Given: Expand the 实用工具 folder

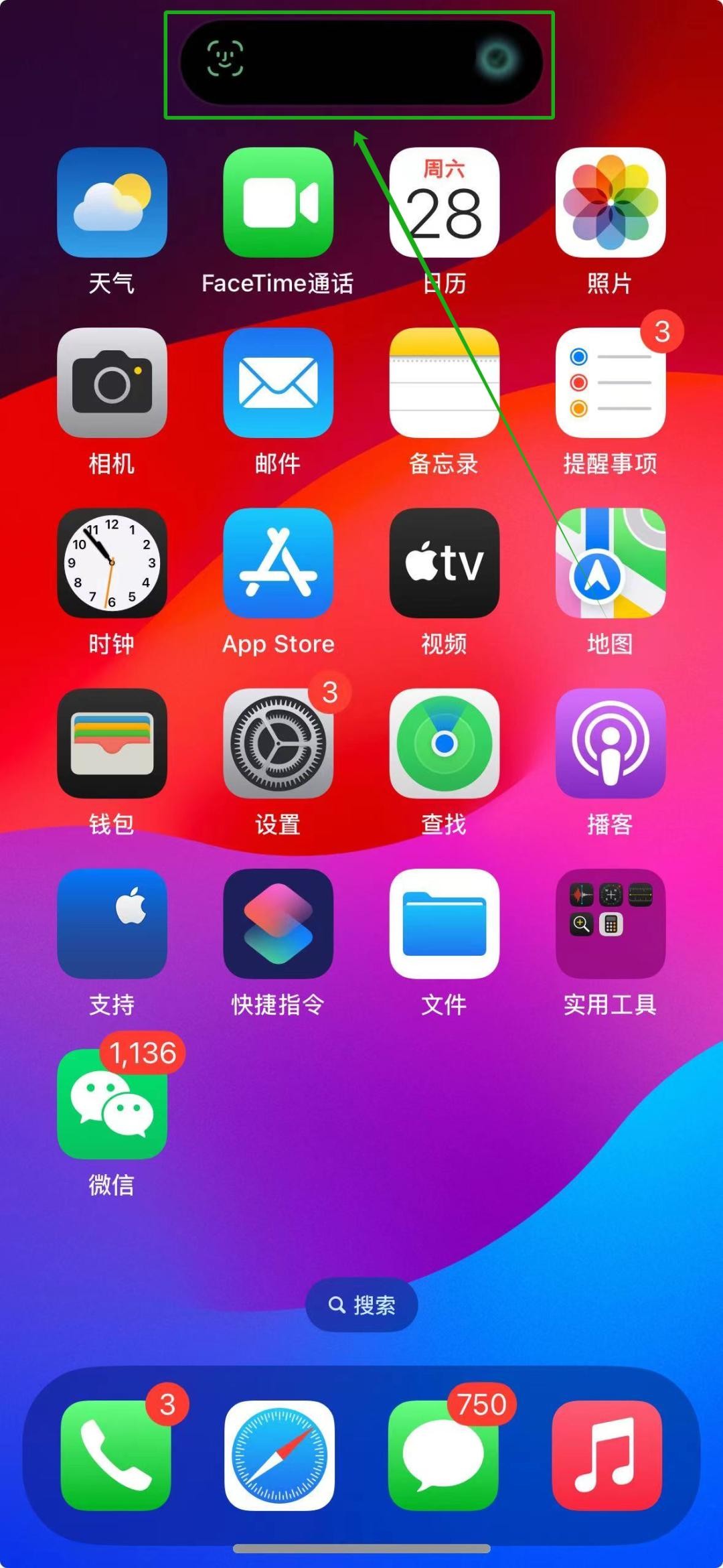Looking at the screenshot, I should [x=610, y=923].
